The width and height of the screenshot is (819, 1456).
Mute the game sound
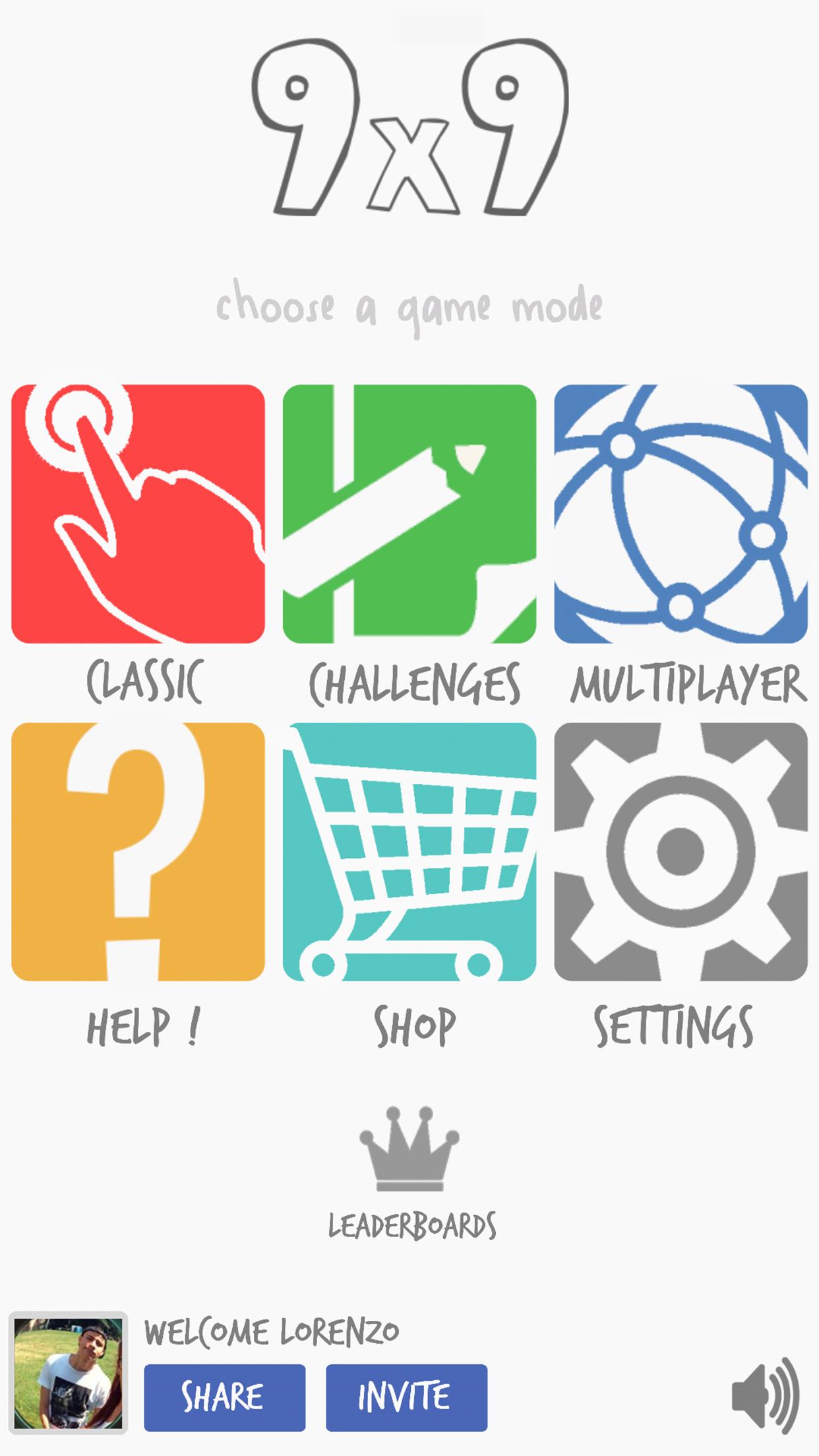click(765, 1395)
